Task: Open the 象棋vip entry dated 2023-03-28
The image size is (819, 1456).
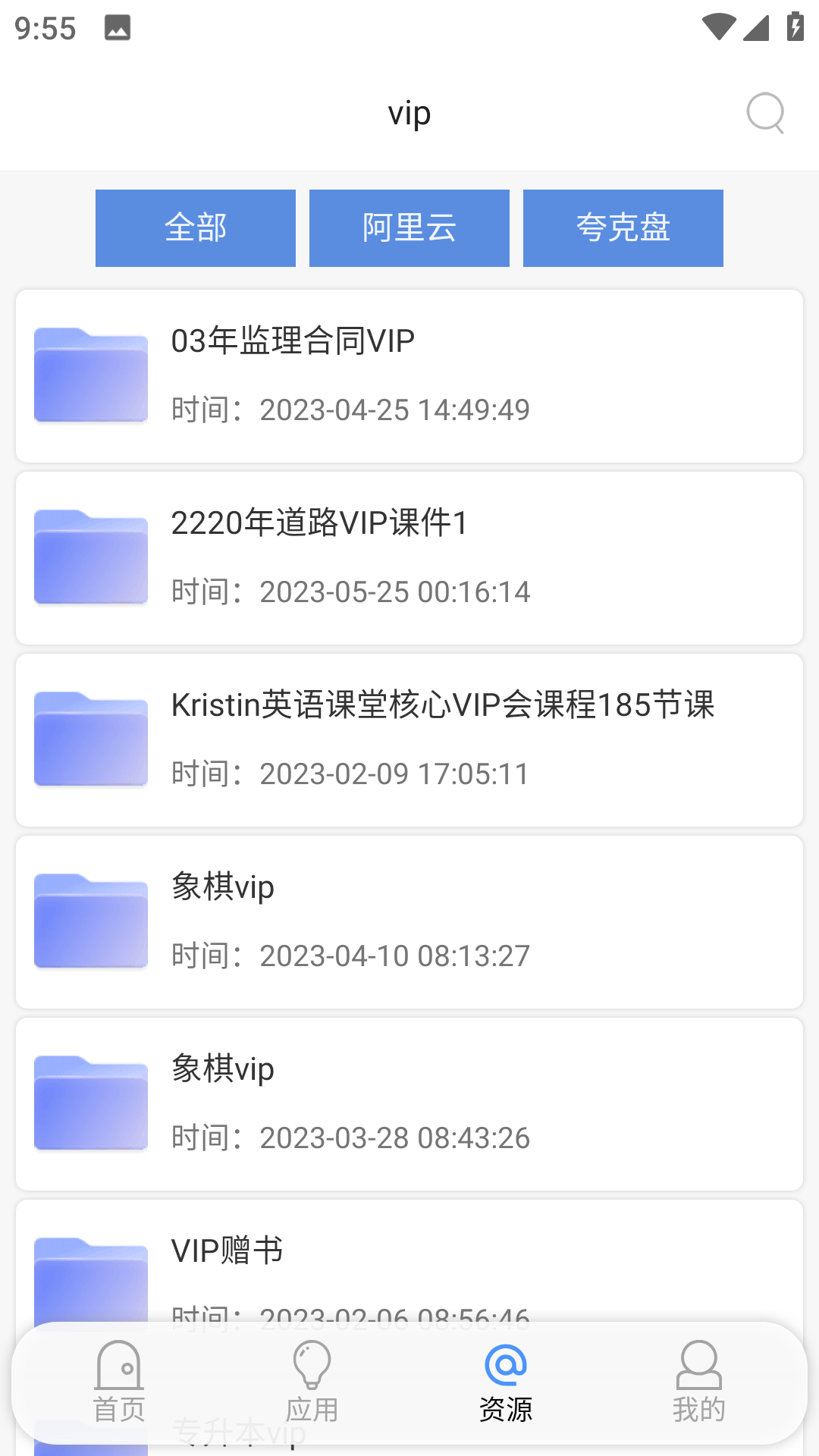Action: click(409, 1102)
